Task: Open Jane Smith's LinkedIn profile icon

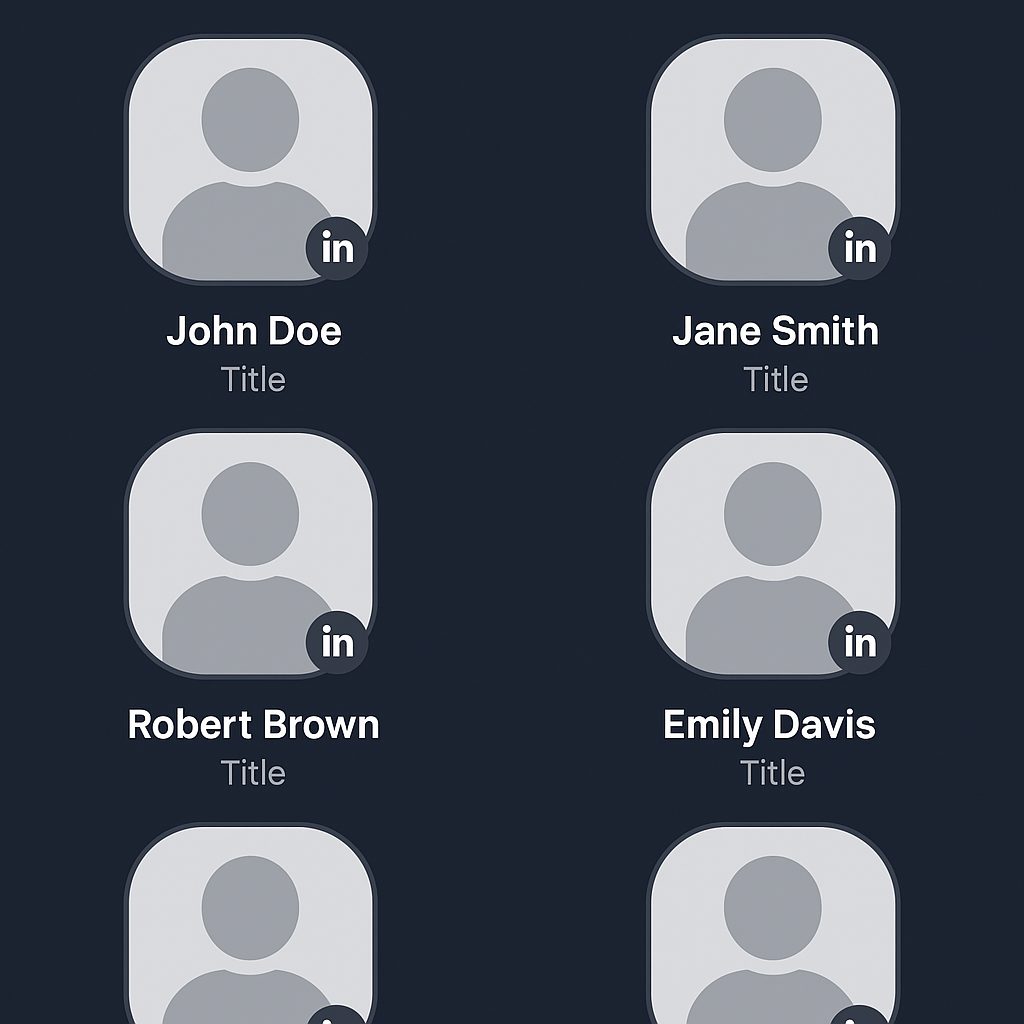Action: tap(860, 247)
